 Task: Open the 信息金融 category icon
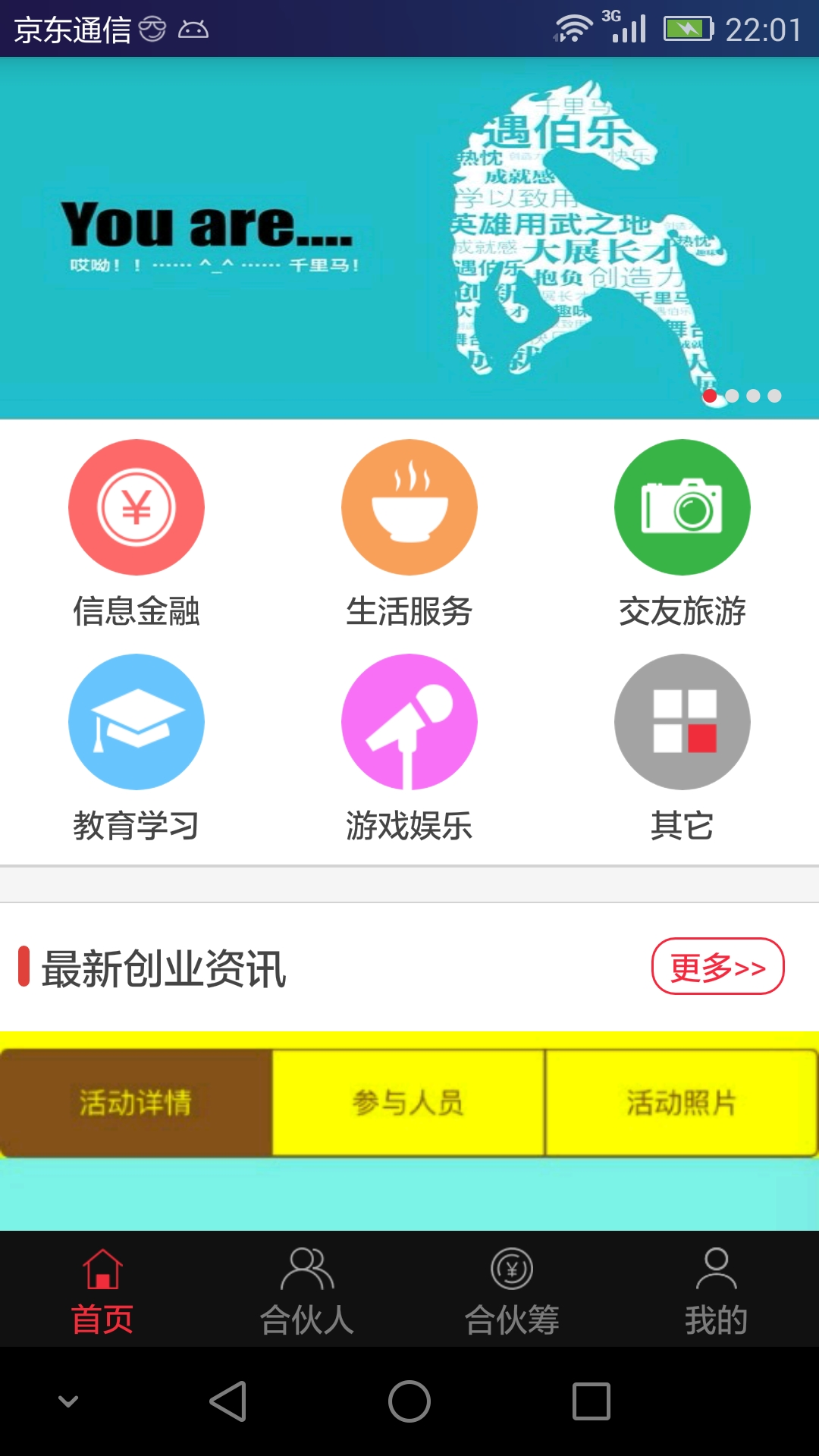point(136,507)
